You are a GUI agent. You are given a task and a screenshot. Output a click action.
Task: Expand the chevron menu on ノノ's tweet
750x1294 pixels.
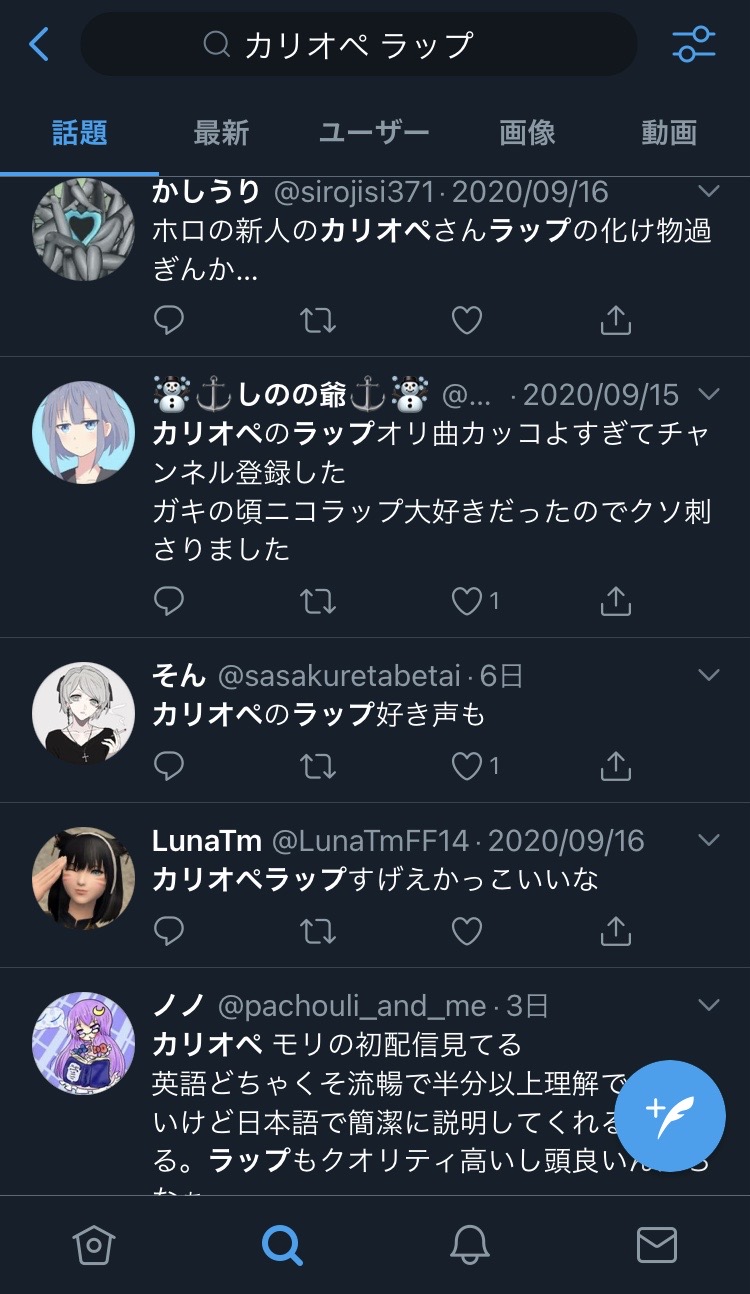(x=709, y=1004)
